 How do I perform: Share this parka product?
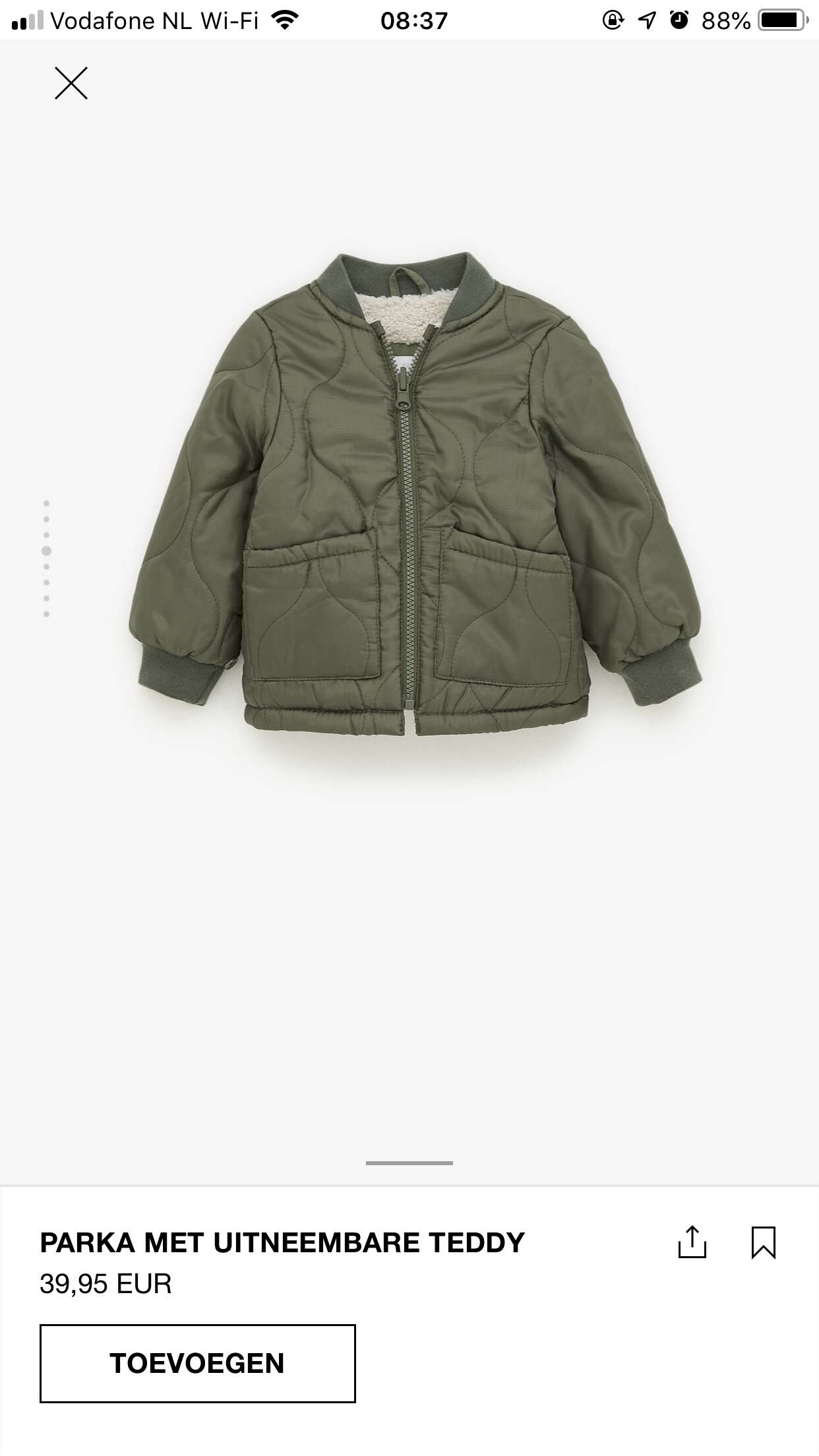(692, 1242)
